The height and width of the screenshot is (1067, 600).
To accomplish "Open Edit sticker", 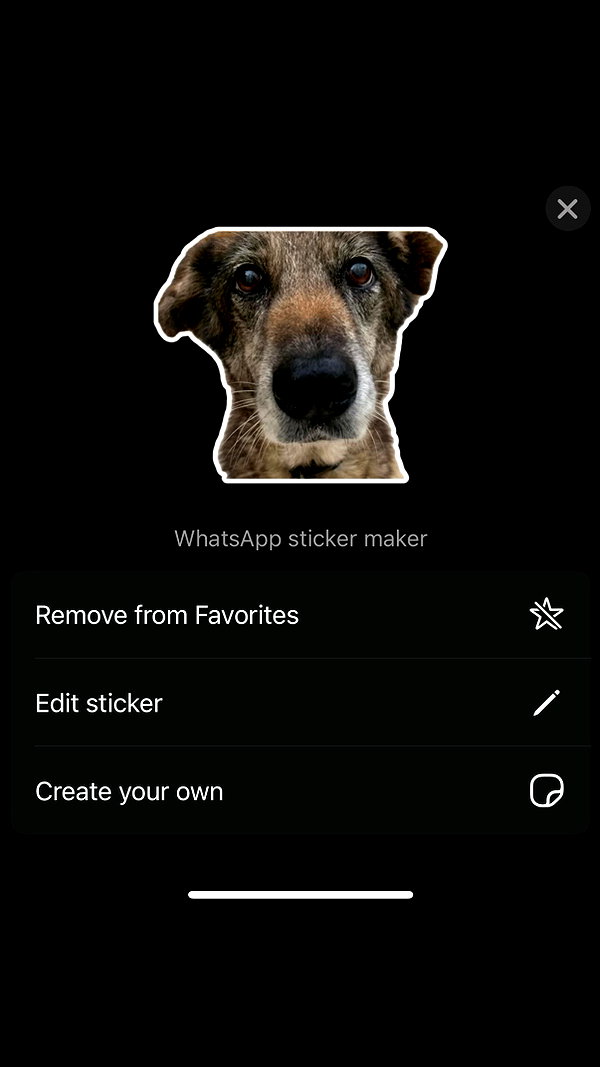I will coord(300,702).
